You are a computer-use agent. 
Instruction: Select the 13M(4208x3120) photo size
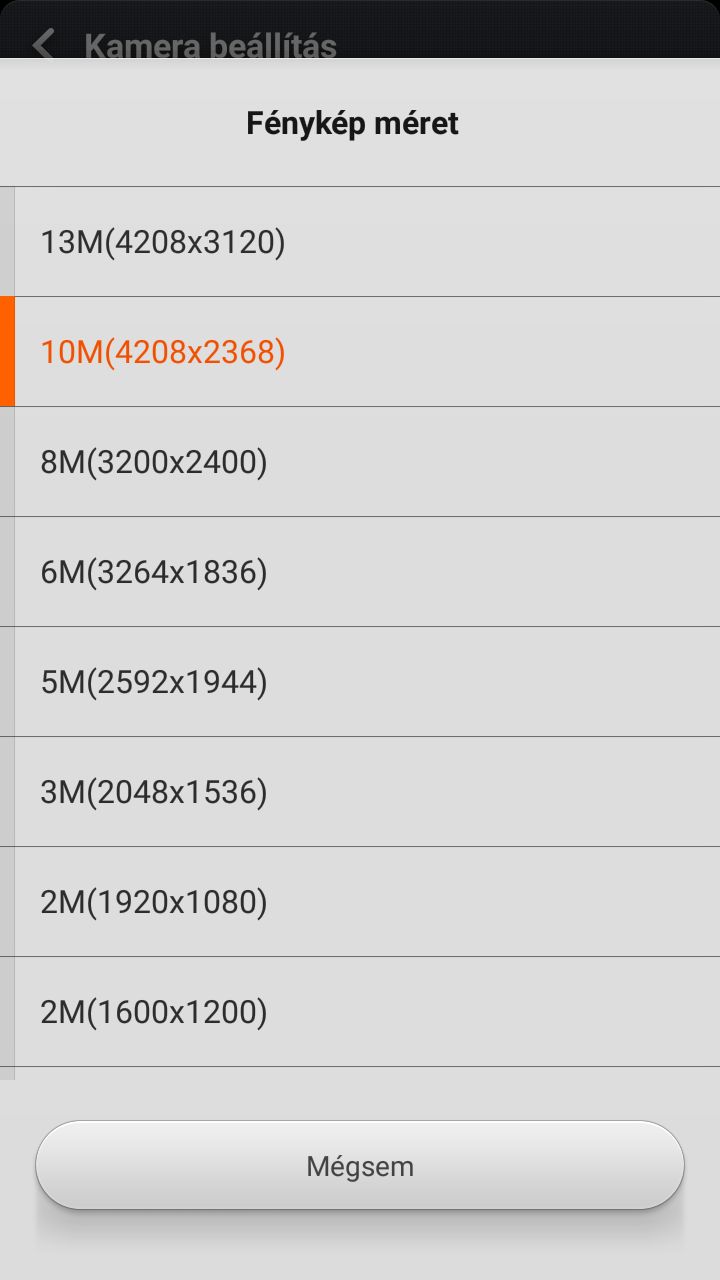(360, 241)
